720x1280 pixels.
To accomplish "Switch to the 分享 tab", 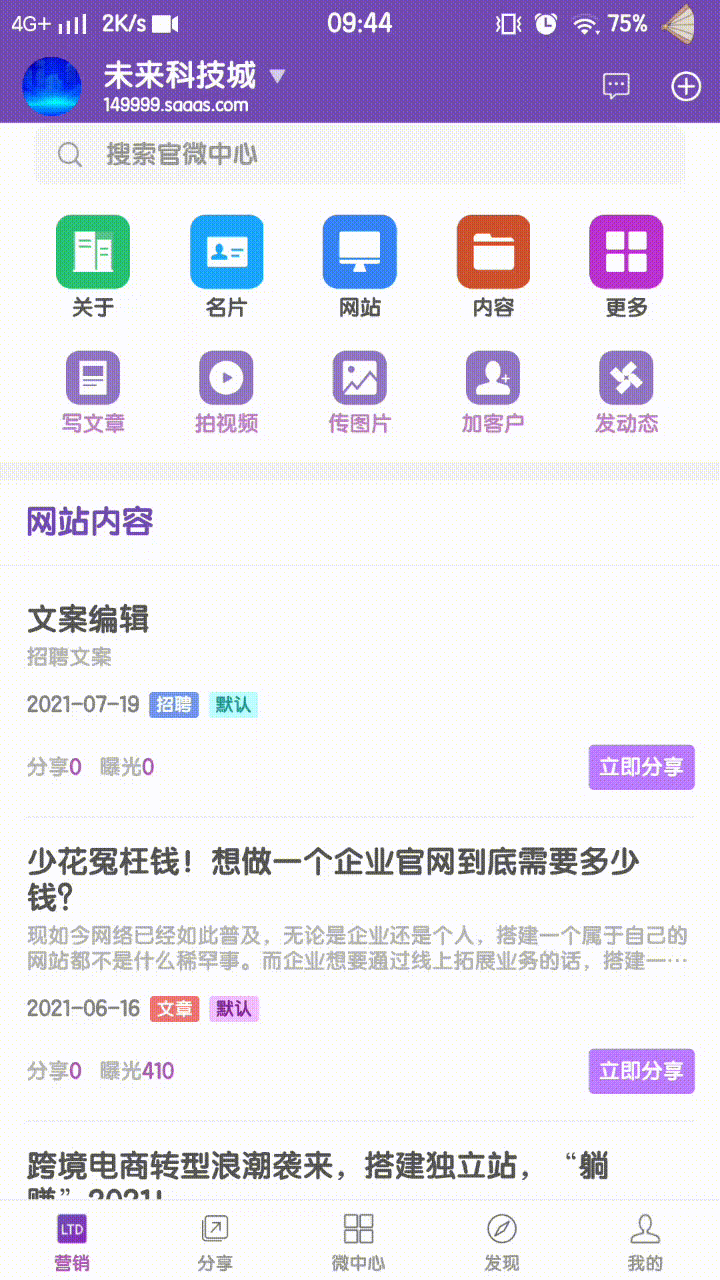I will [215, 1241].
